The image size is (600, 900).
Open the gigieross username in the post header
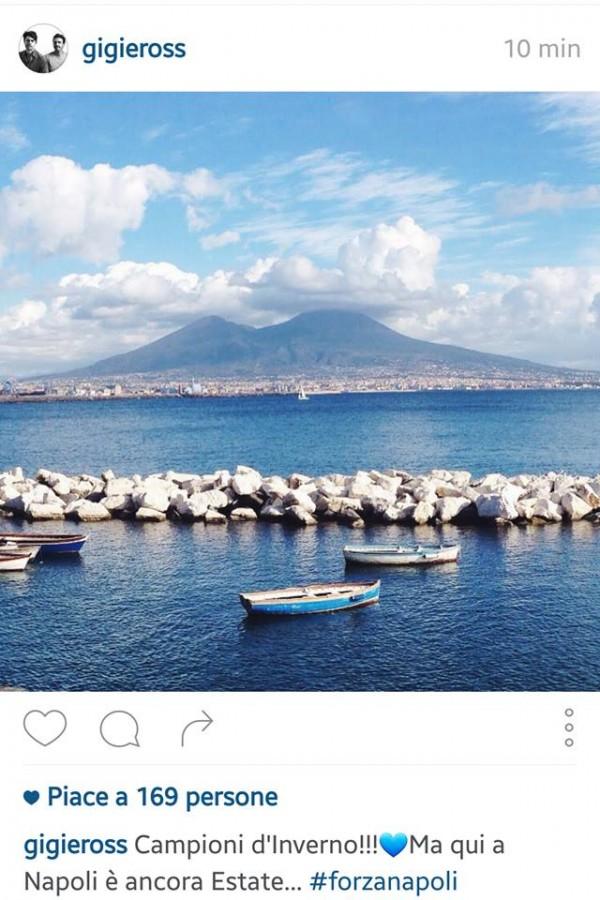coord(133,49)
